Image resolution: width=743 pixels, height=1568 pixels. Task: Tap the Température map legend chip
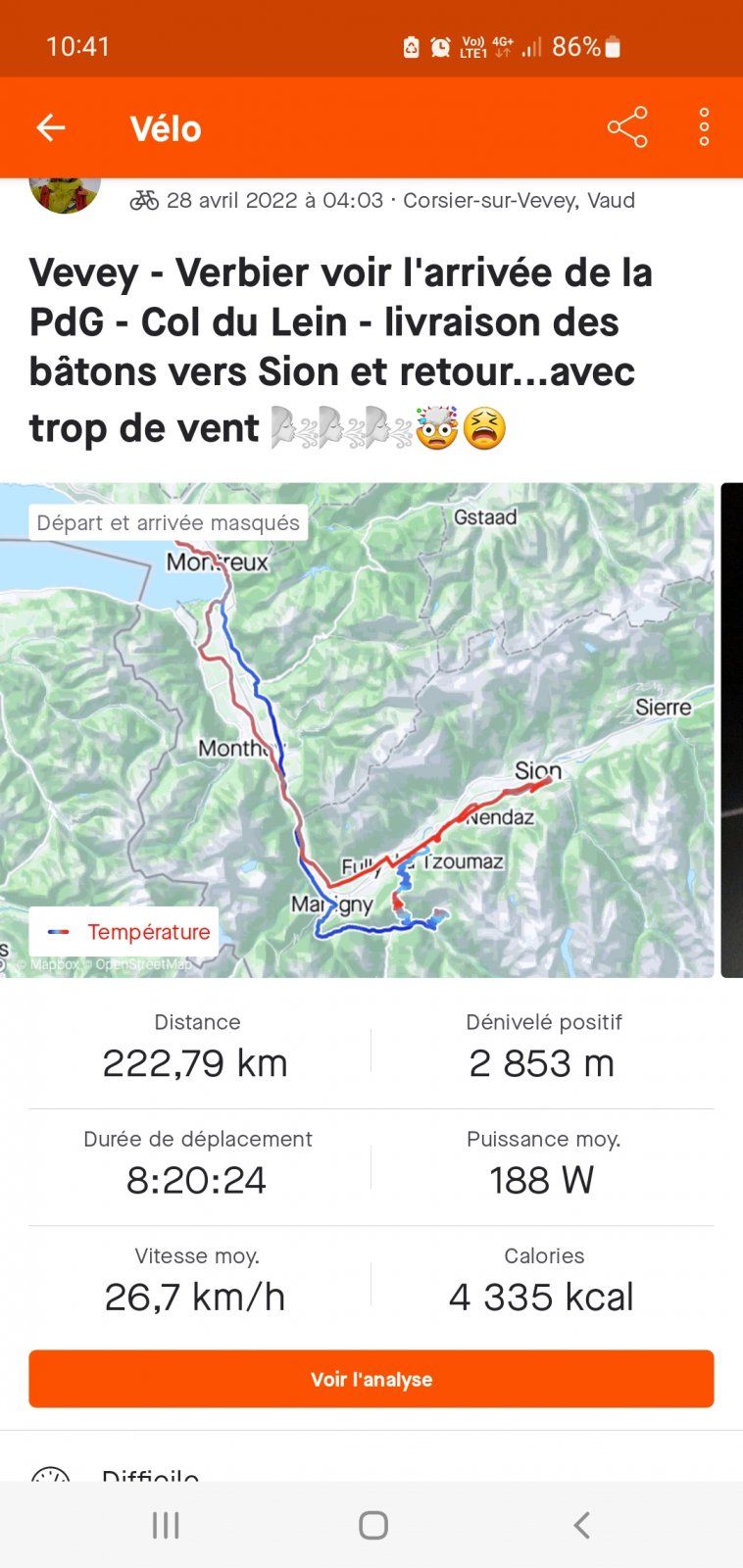[x=124, y=932]
